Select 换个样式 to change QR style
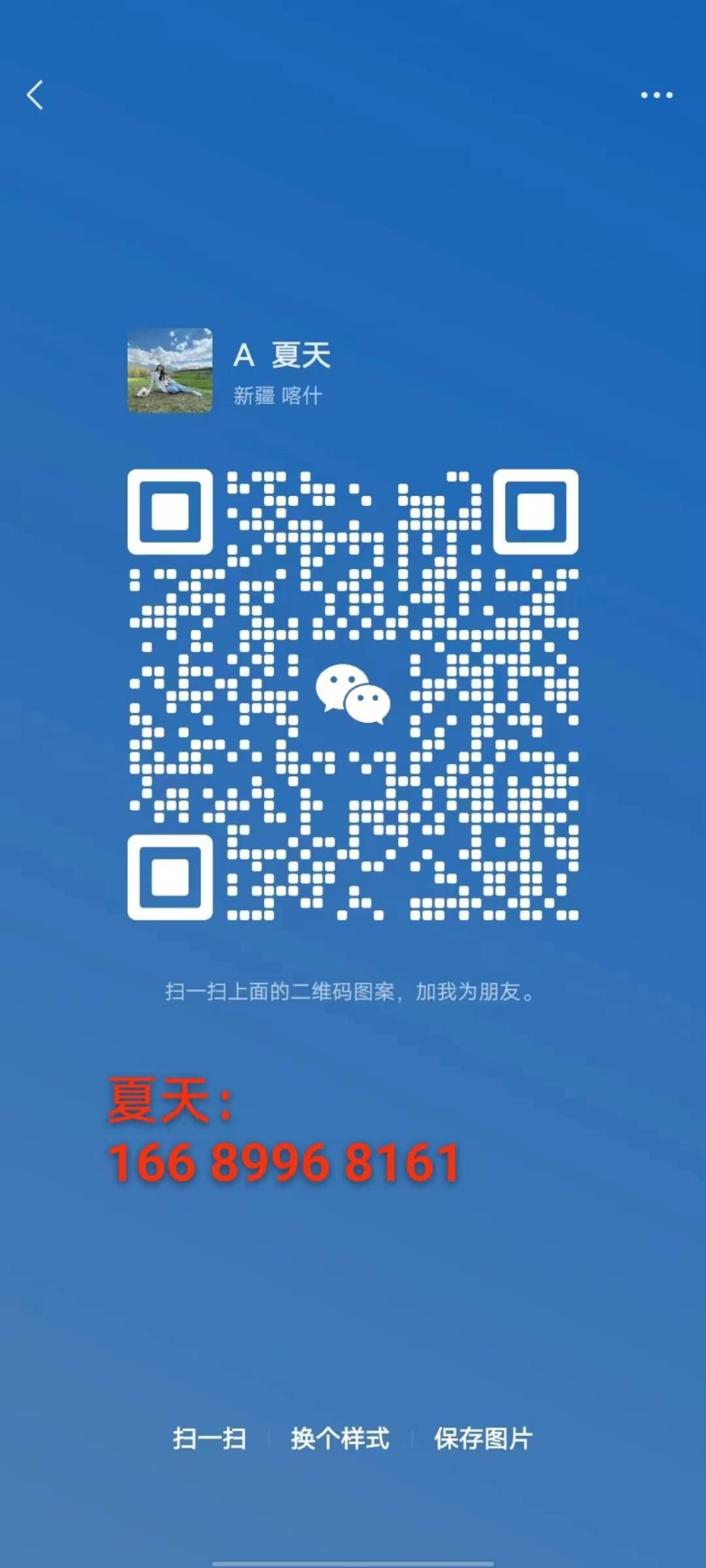Viewport: 706px width, 1568px height. click(x=340, y=1438)
